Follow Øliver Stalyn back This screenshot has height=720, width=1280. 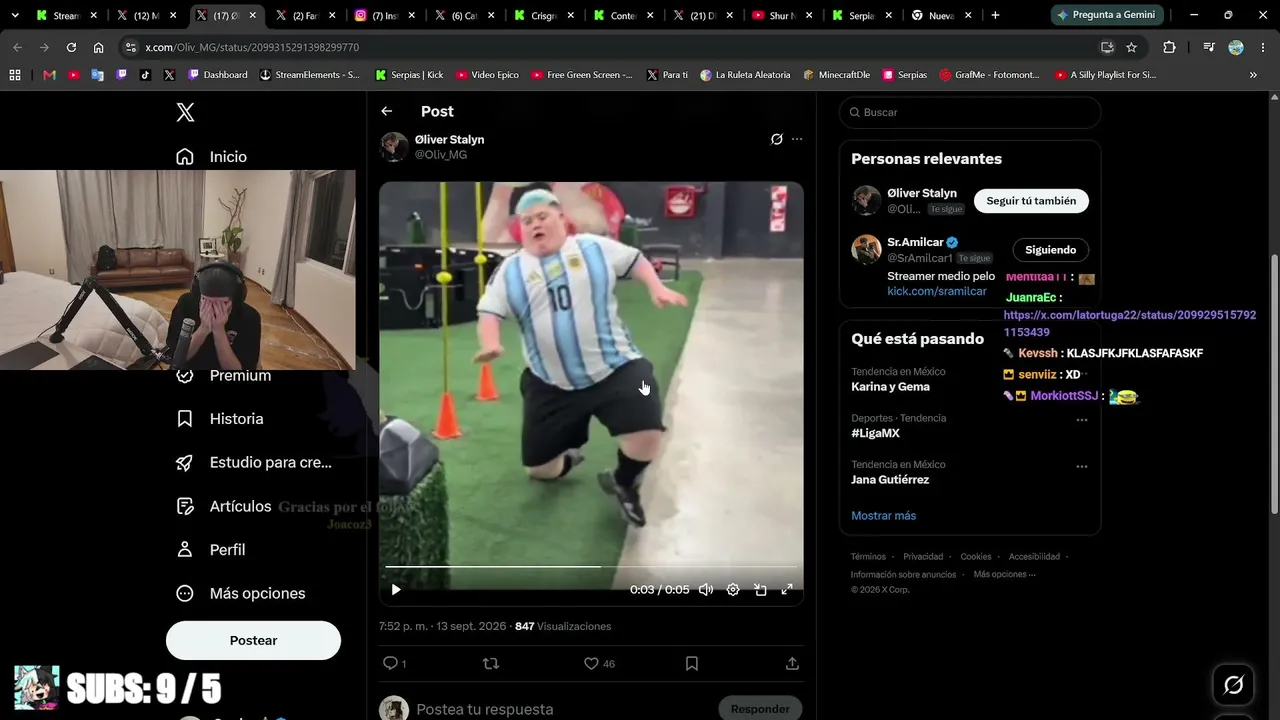[1031, 201]
